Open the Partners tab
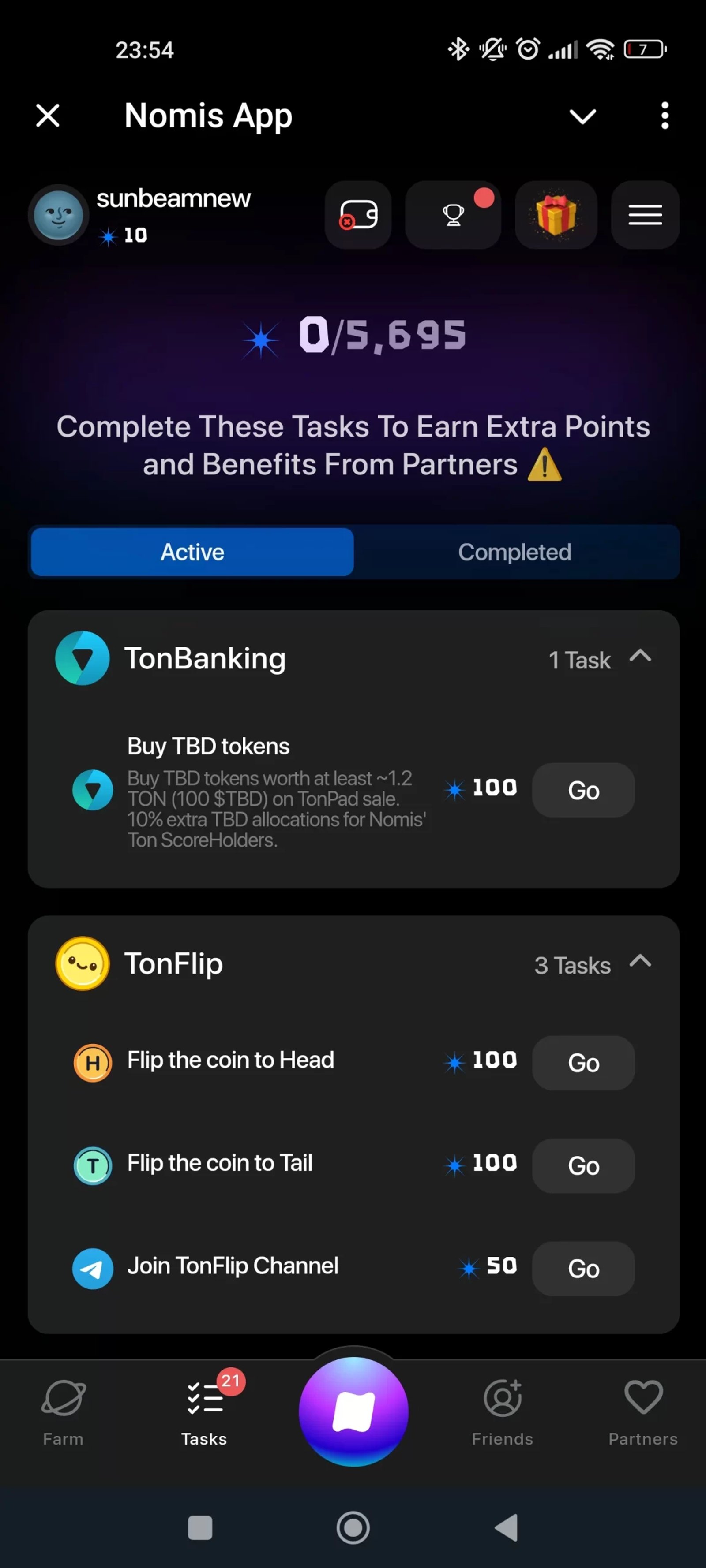The width and height of the screenshot is (706, 1568). [642, 1411]
